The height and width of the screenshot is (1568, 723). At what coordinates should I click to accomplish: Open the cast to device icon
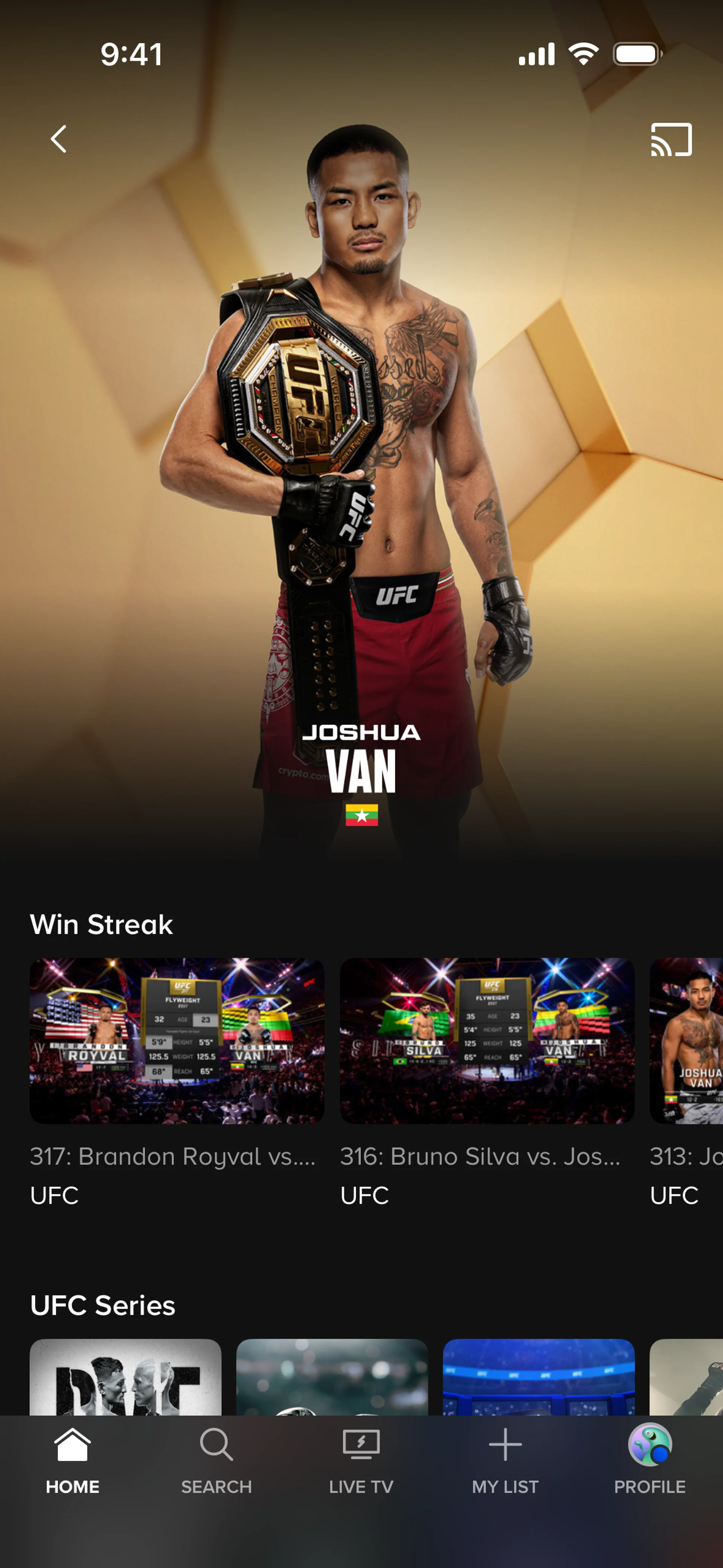671,139
